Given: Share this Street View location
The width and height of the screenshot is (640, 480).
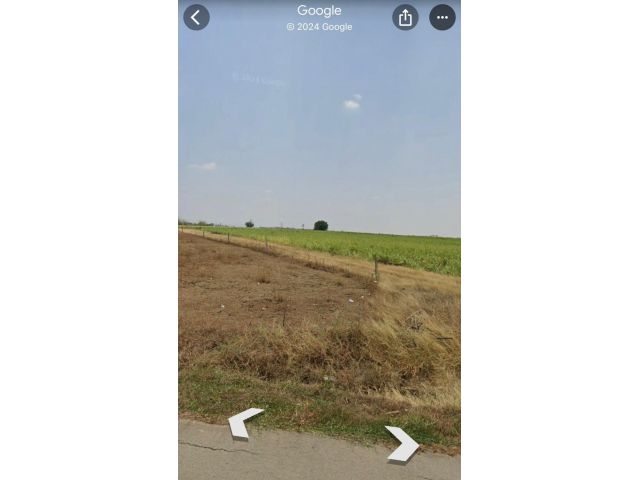Looking at the screenshot, I should point(405,17).
